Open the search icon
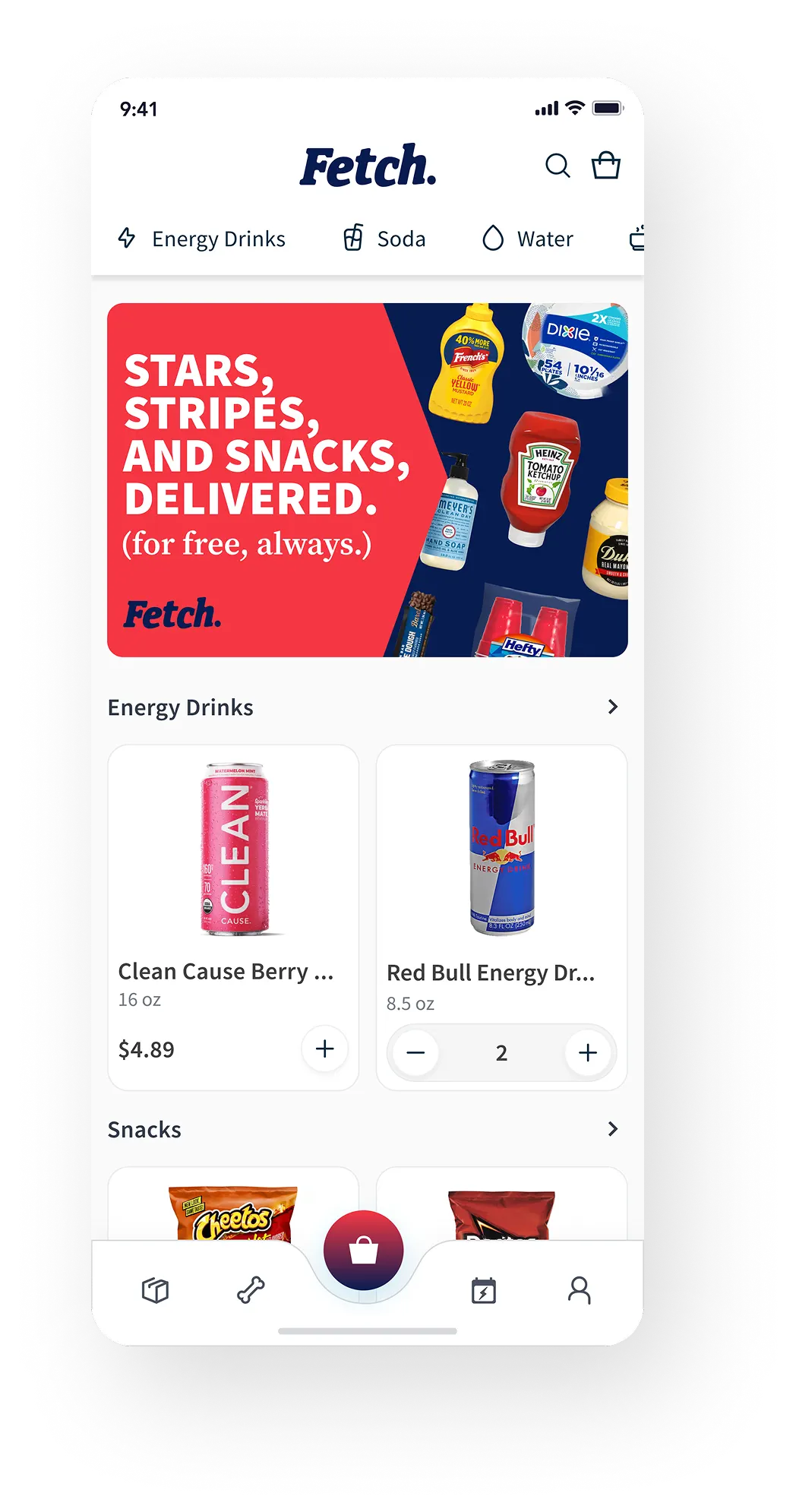 pyautogui.click(x=558, y=166)
